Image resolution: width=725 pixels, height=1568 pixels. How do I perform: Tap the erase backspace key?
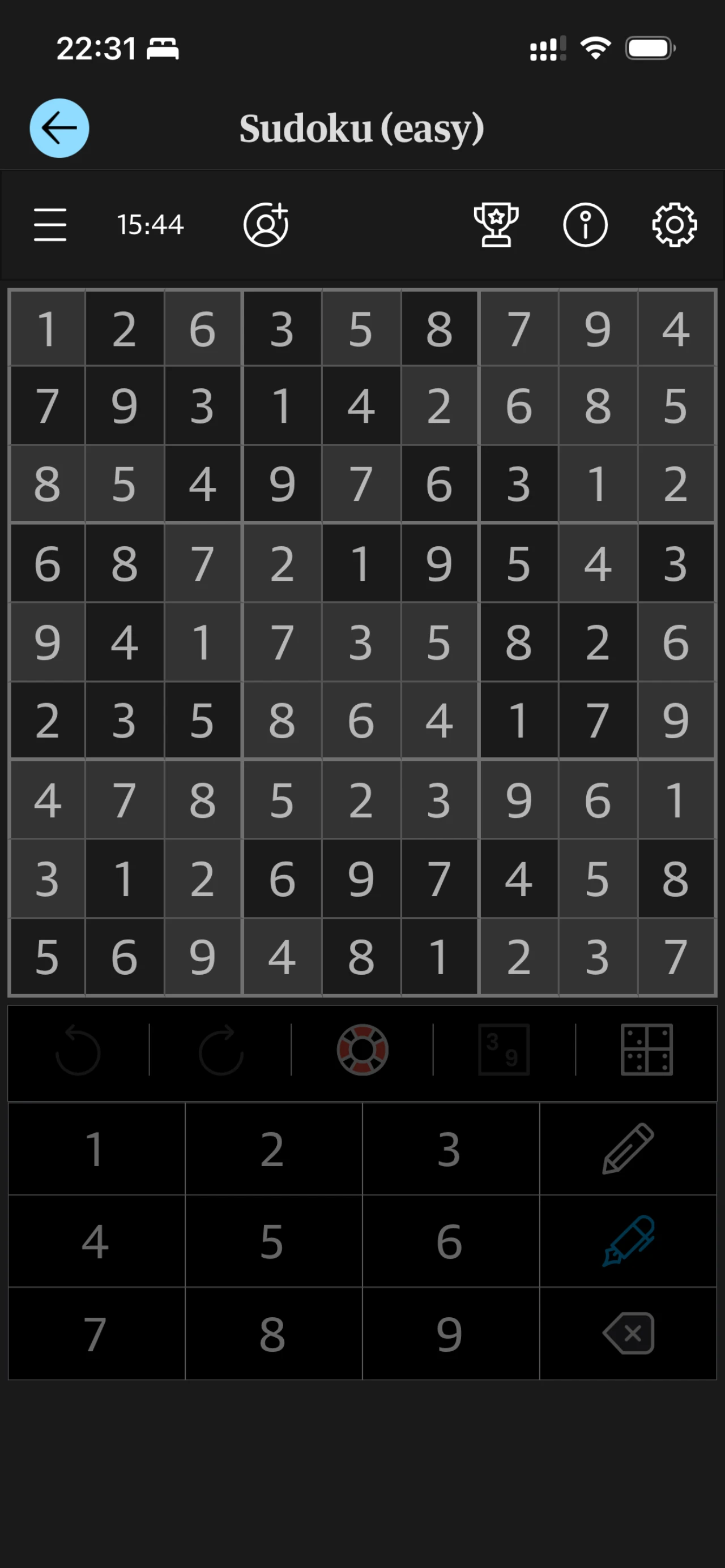628,1334
